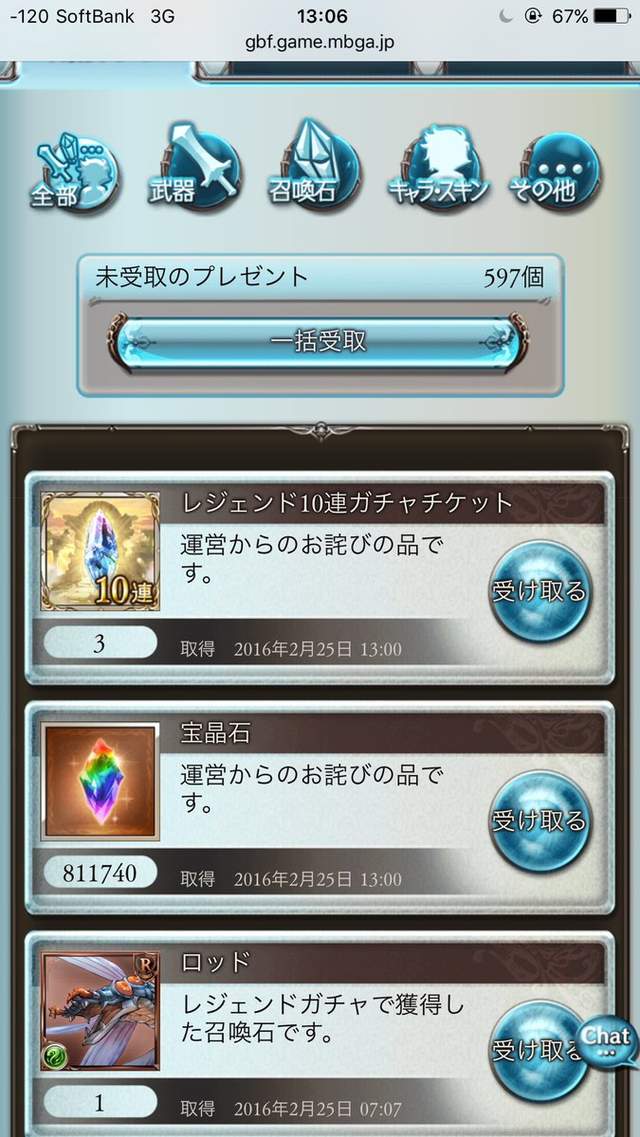Open the その他 category
This screenshot has width=640, height=1137.
pyautogui.click(x=555, y=172)
